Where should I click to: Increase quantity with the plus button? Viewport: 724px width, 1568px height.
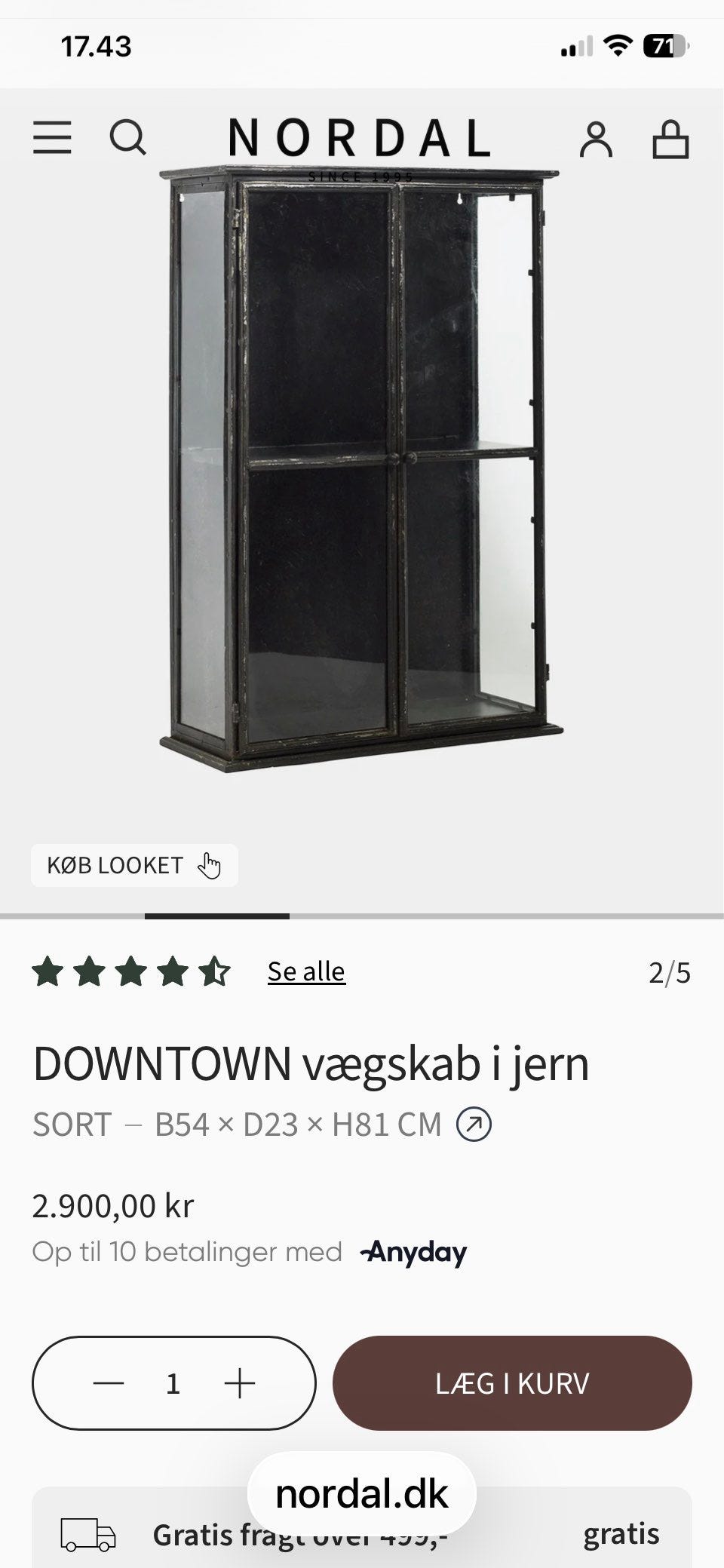click(240, 1383)
